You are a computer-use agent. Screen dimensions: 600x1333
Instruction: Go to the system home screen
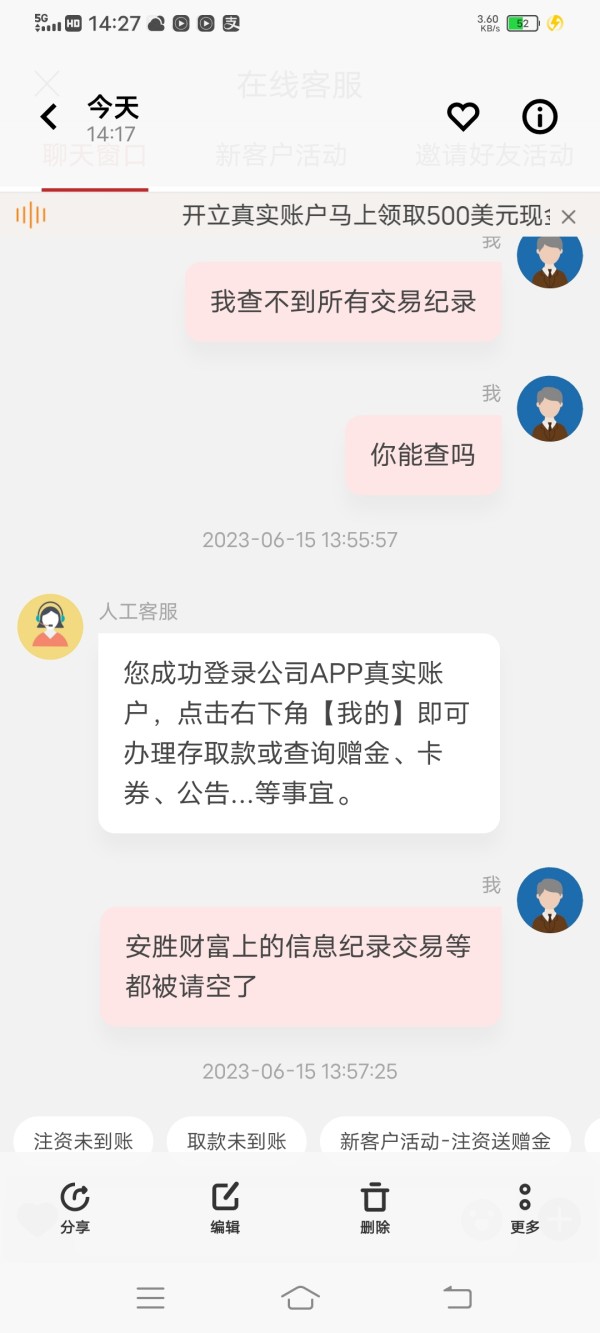point(300,1298)
